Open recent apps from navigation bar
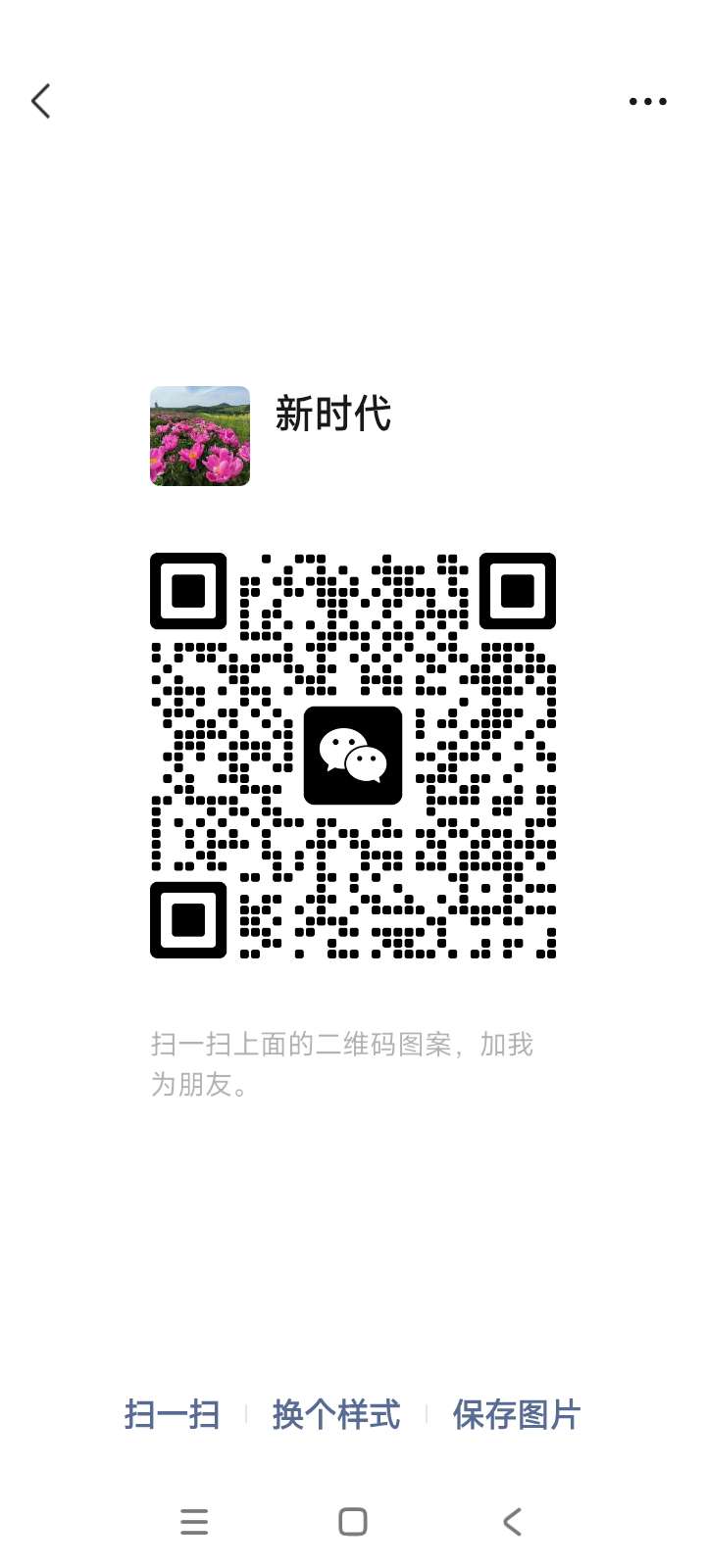 coord(194,1522)
